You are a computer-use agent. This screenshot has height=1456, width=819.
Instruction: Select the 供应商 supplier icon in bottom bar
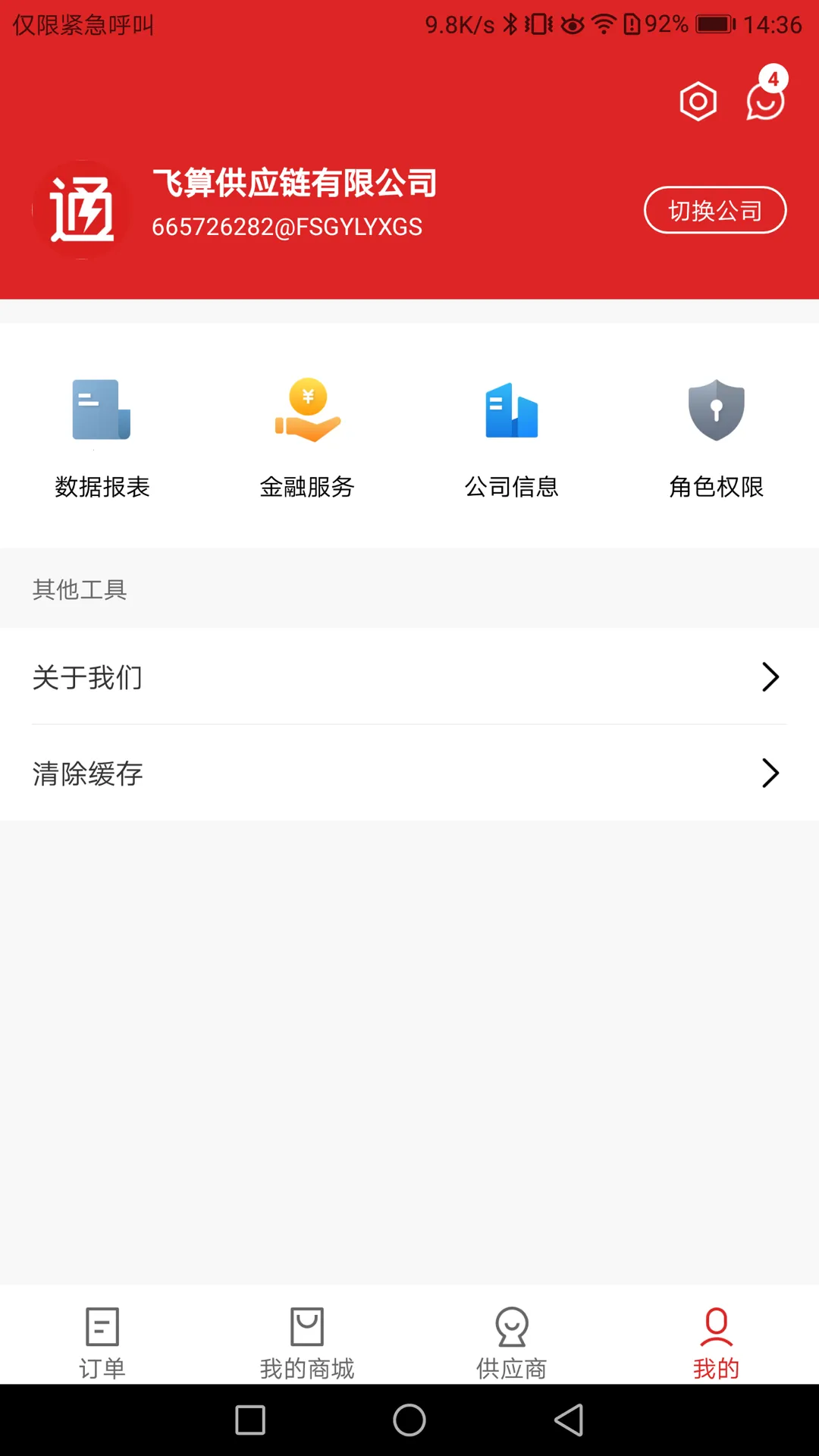(512, 1338)
